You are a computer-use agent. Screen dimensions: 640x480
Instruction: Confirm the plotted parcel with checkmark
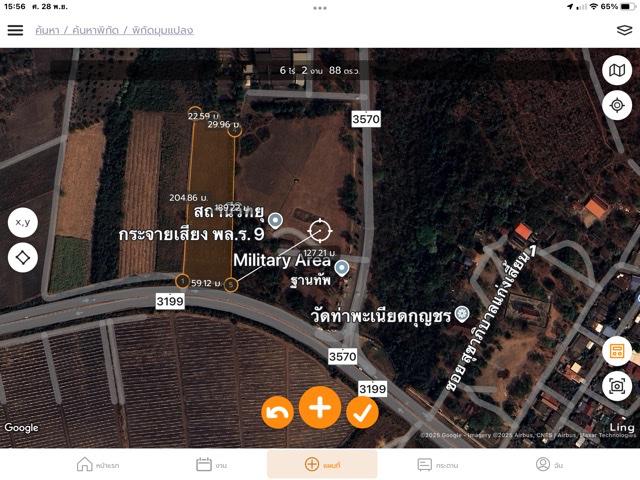tap(362, 411)
